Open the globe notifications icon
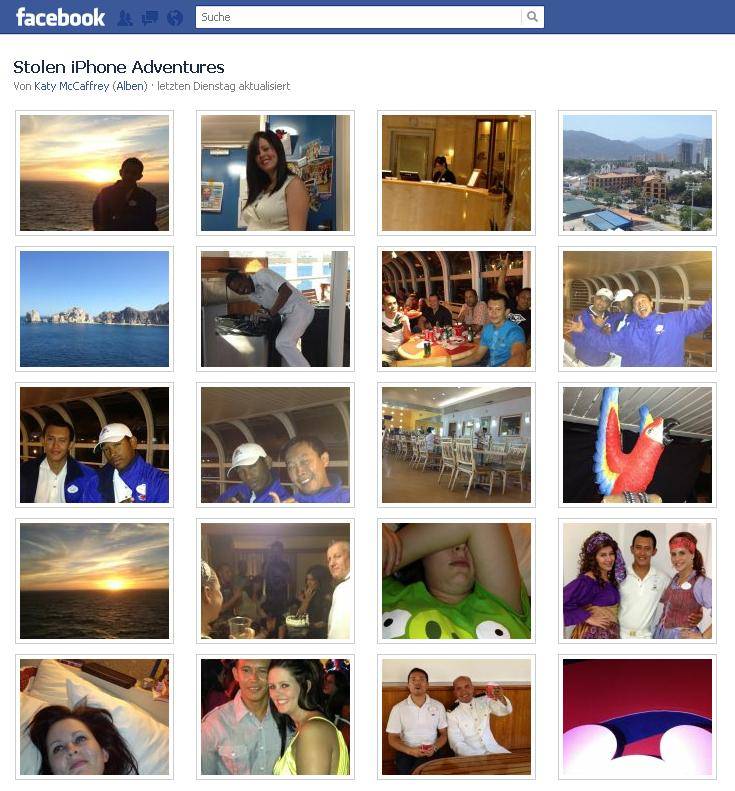735x791 pixels. click(x=175, y=18)
